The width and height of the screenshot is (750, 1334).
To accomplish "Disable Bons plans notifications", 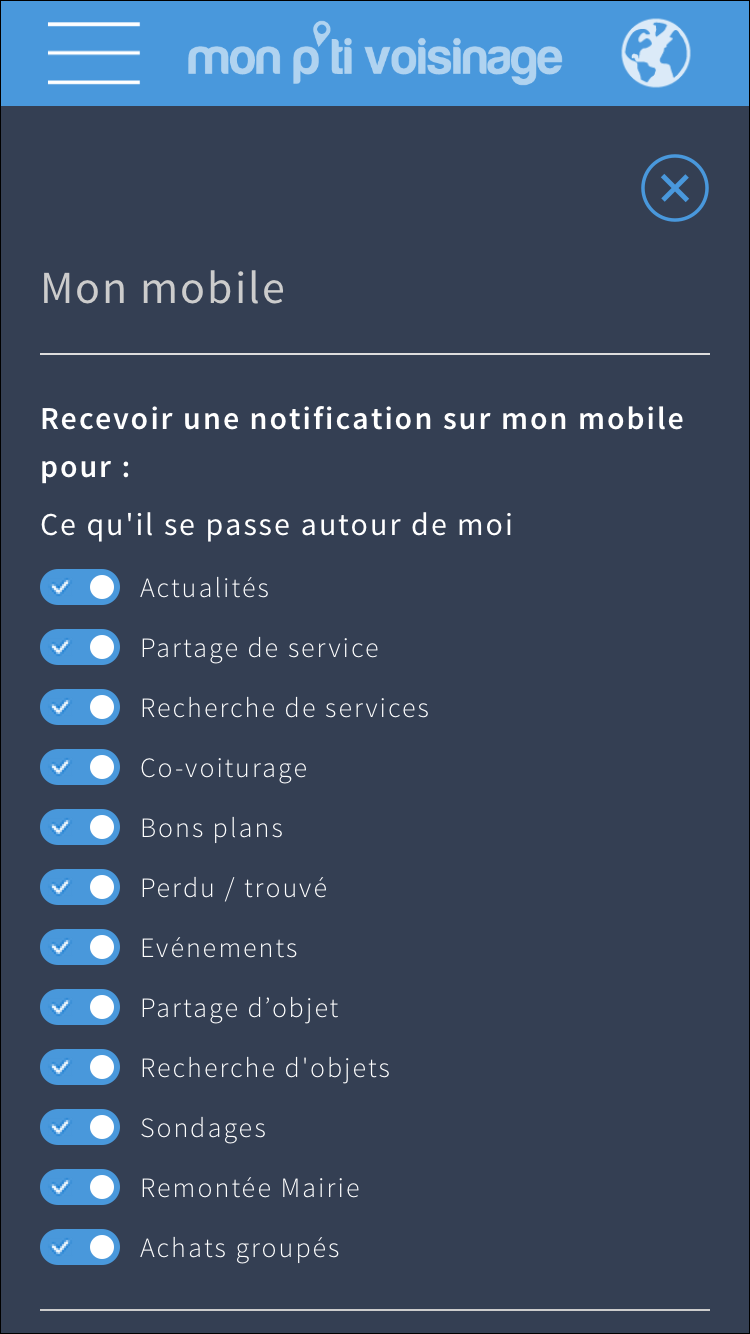I will coord(80,828).
